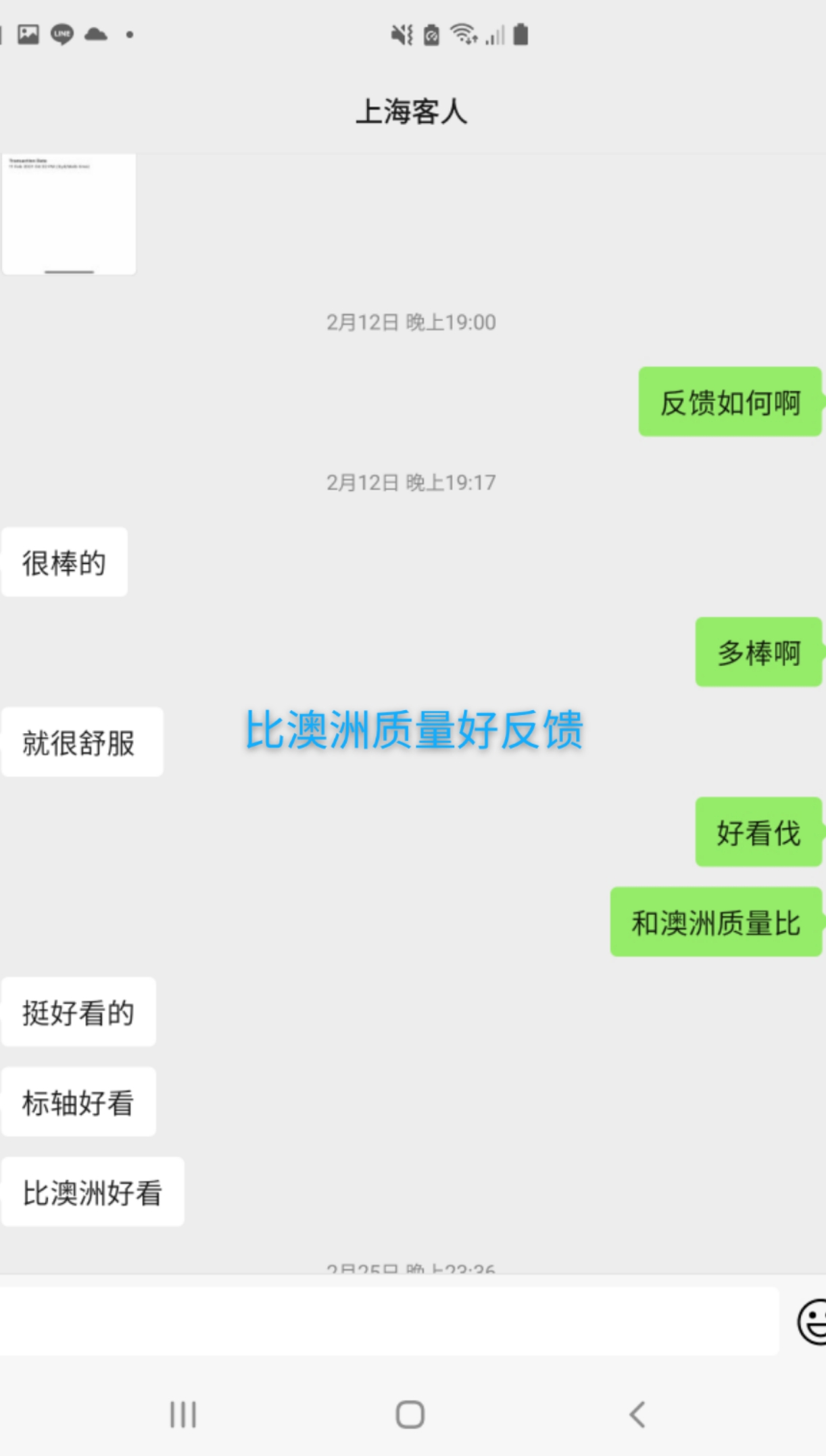Open the image thumbnail at the top of the chat
Image resolution: width=826 pixels, height=1456 pixels.
(x=69, y=214)
